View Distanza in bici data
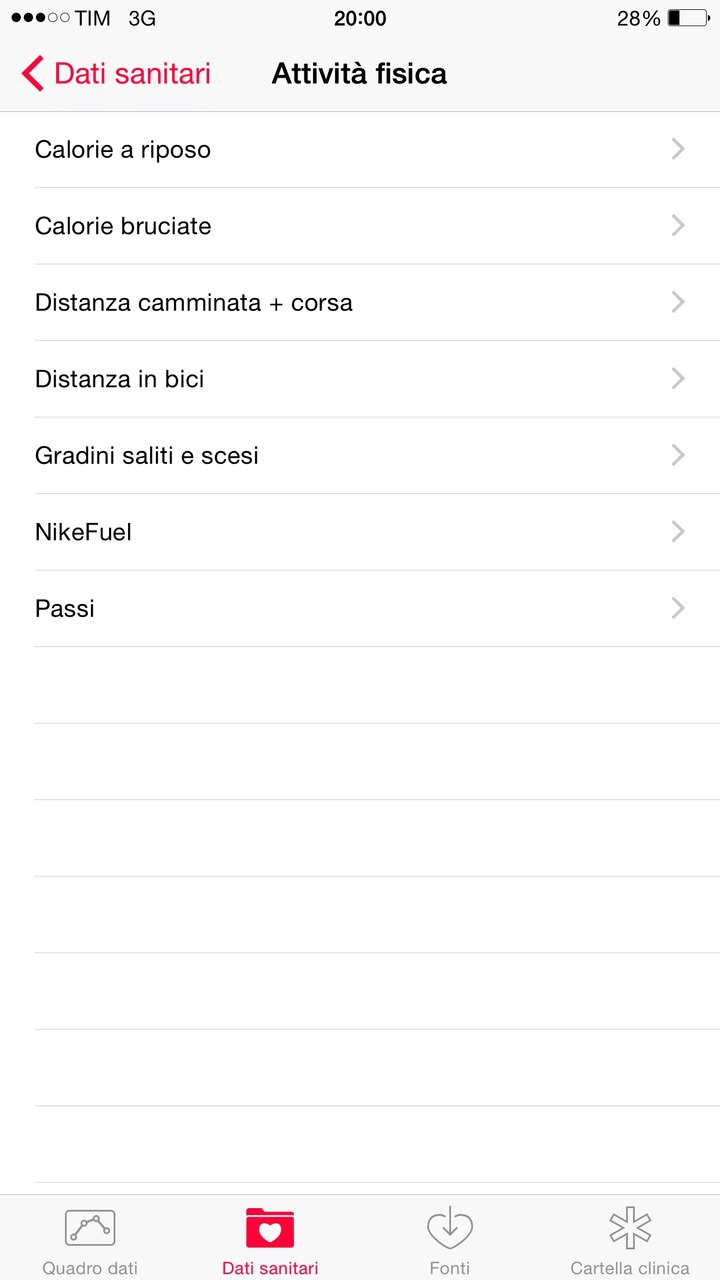 click(360, 379)
